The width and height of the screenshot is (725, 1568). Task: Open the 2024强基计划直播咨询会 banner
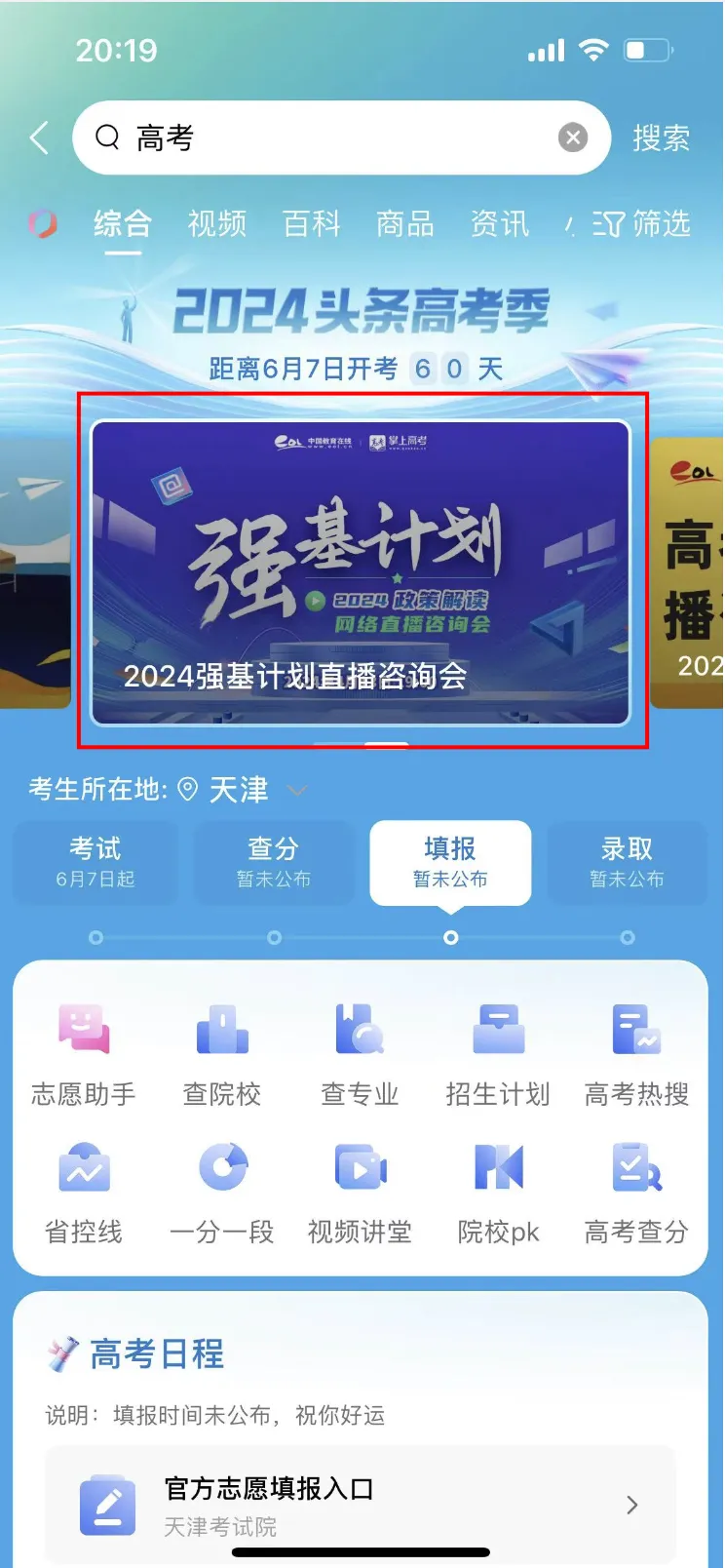tap(361, 573)
